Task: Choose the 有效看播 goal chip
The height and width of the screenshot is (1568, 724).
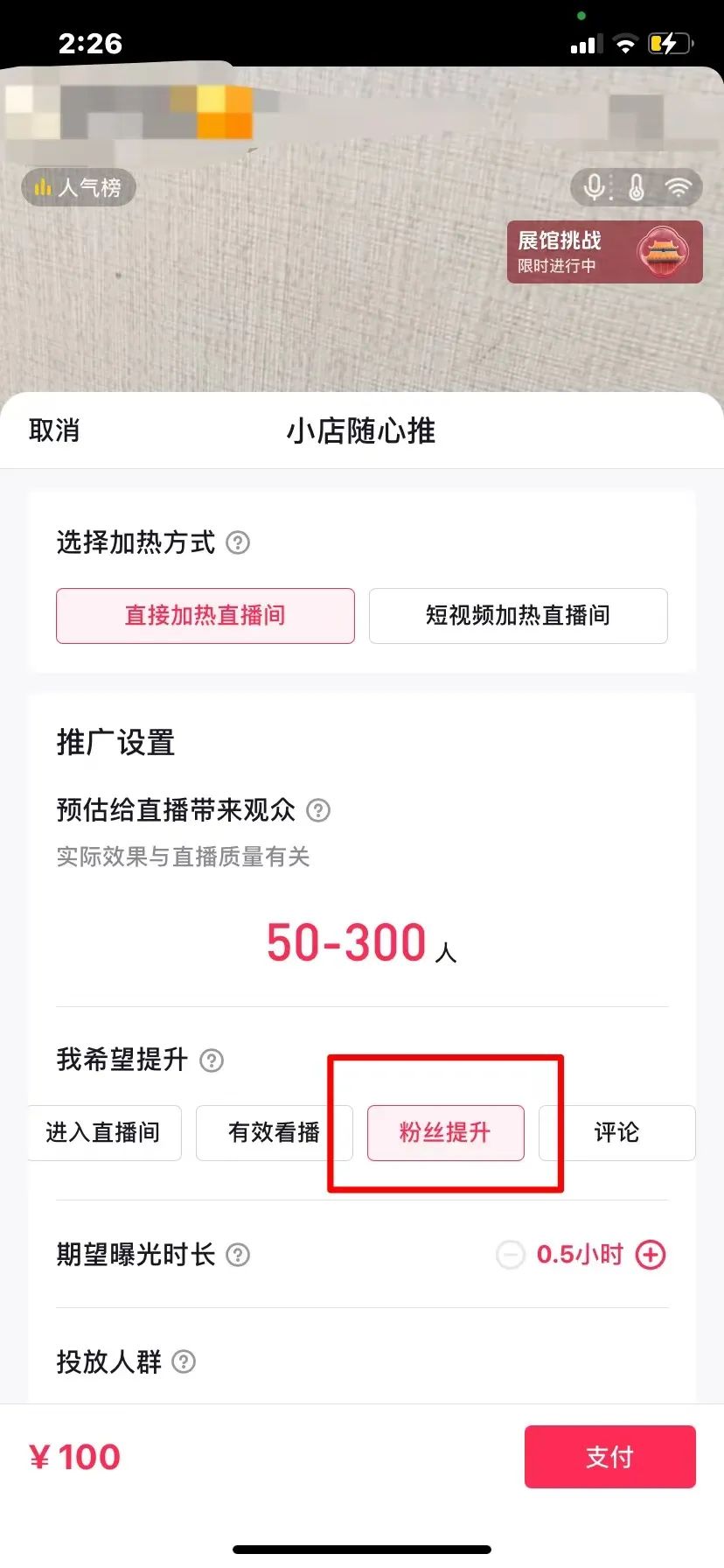Action: point(274,1132)
